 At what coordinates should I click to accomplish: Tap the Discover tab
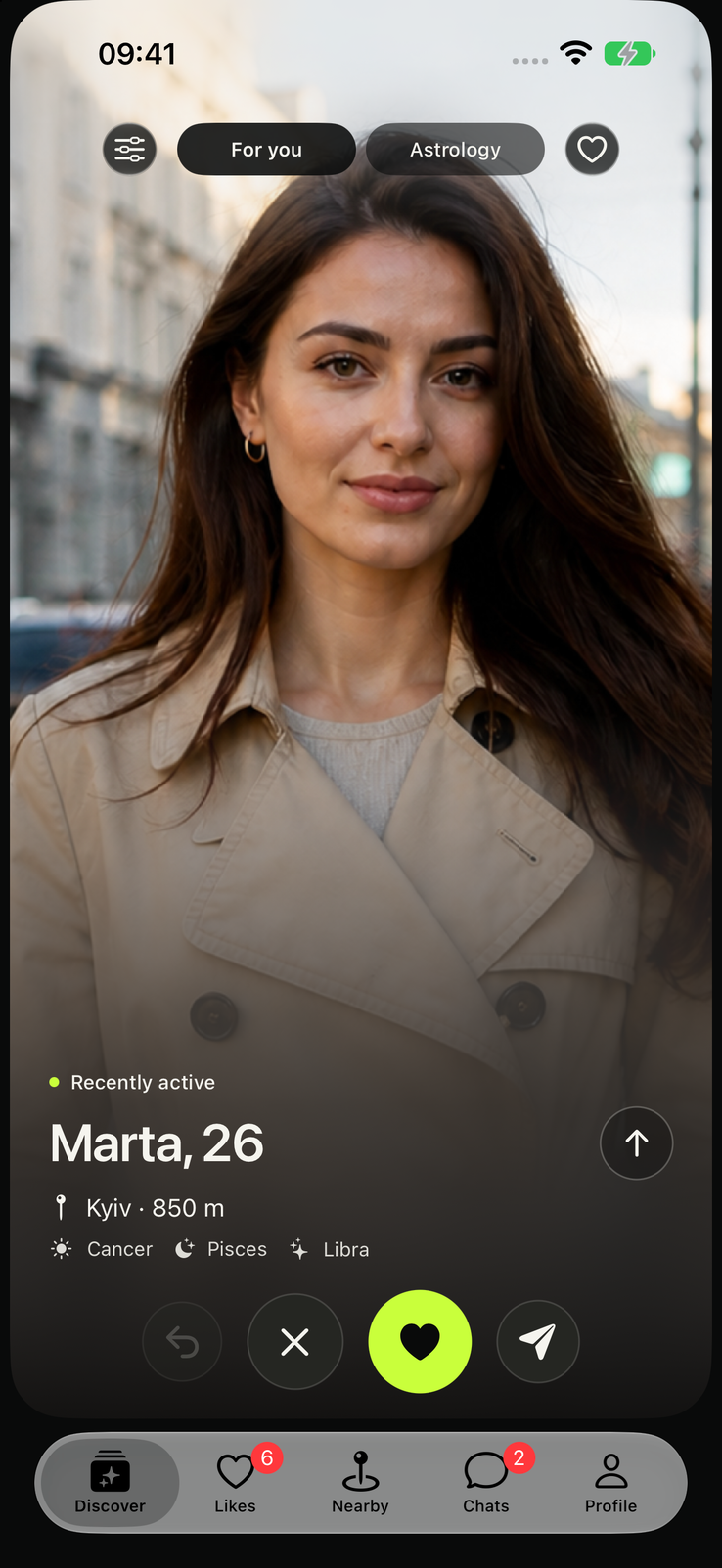110,1482
